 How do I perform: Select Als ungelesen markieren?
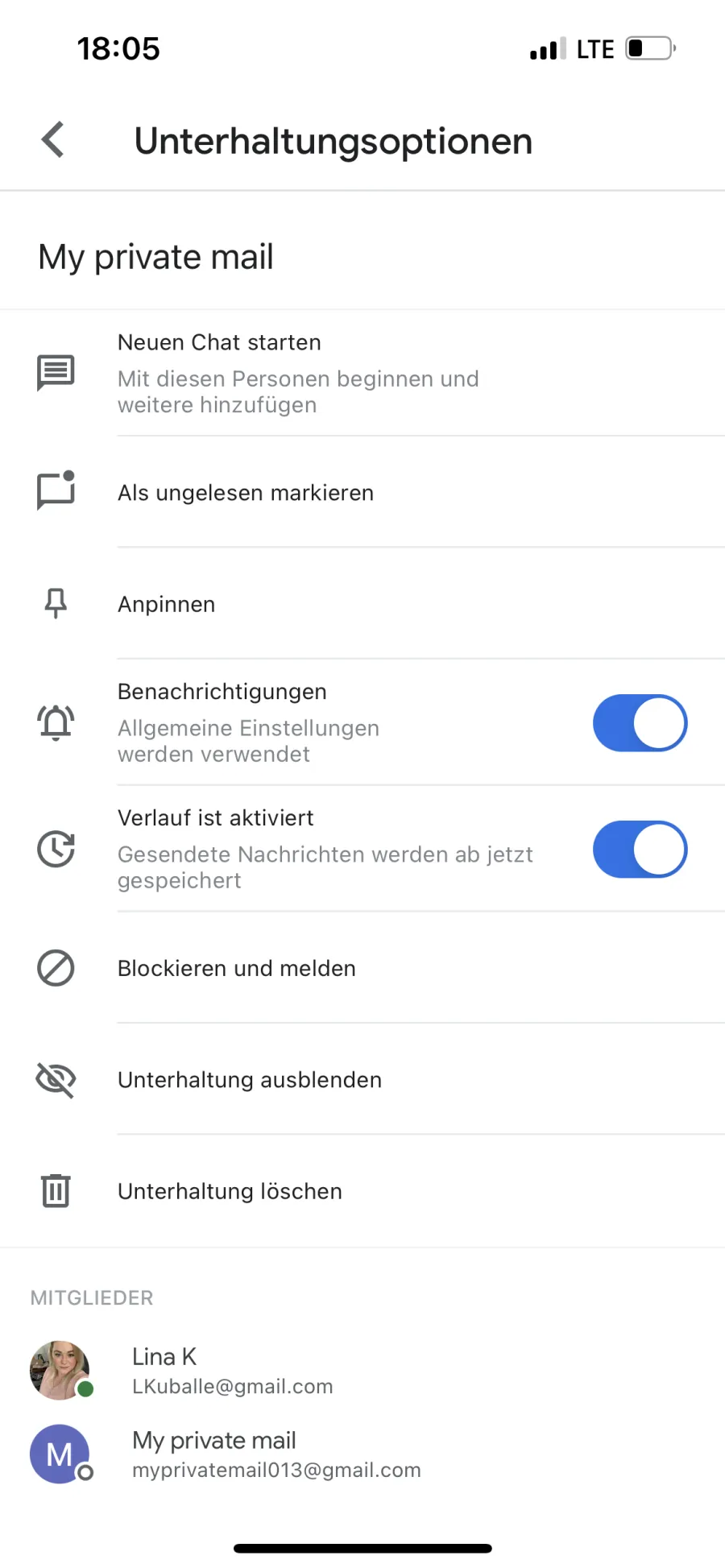point(362,492)
